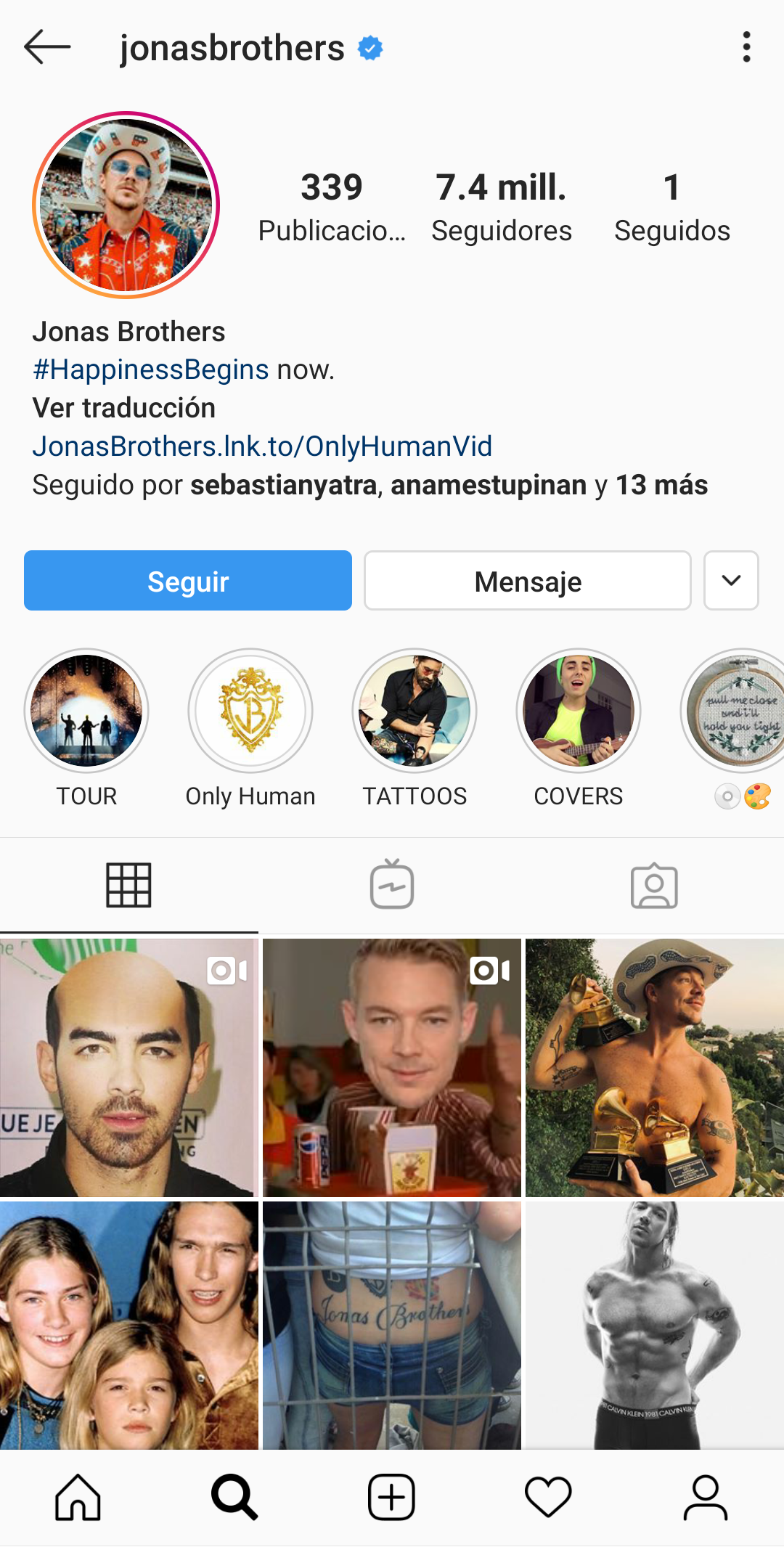Switch to the tagged photos tab
Image resolution: width=784 pixels, height=1555 pixels.
tap(654, 885)
